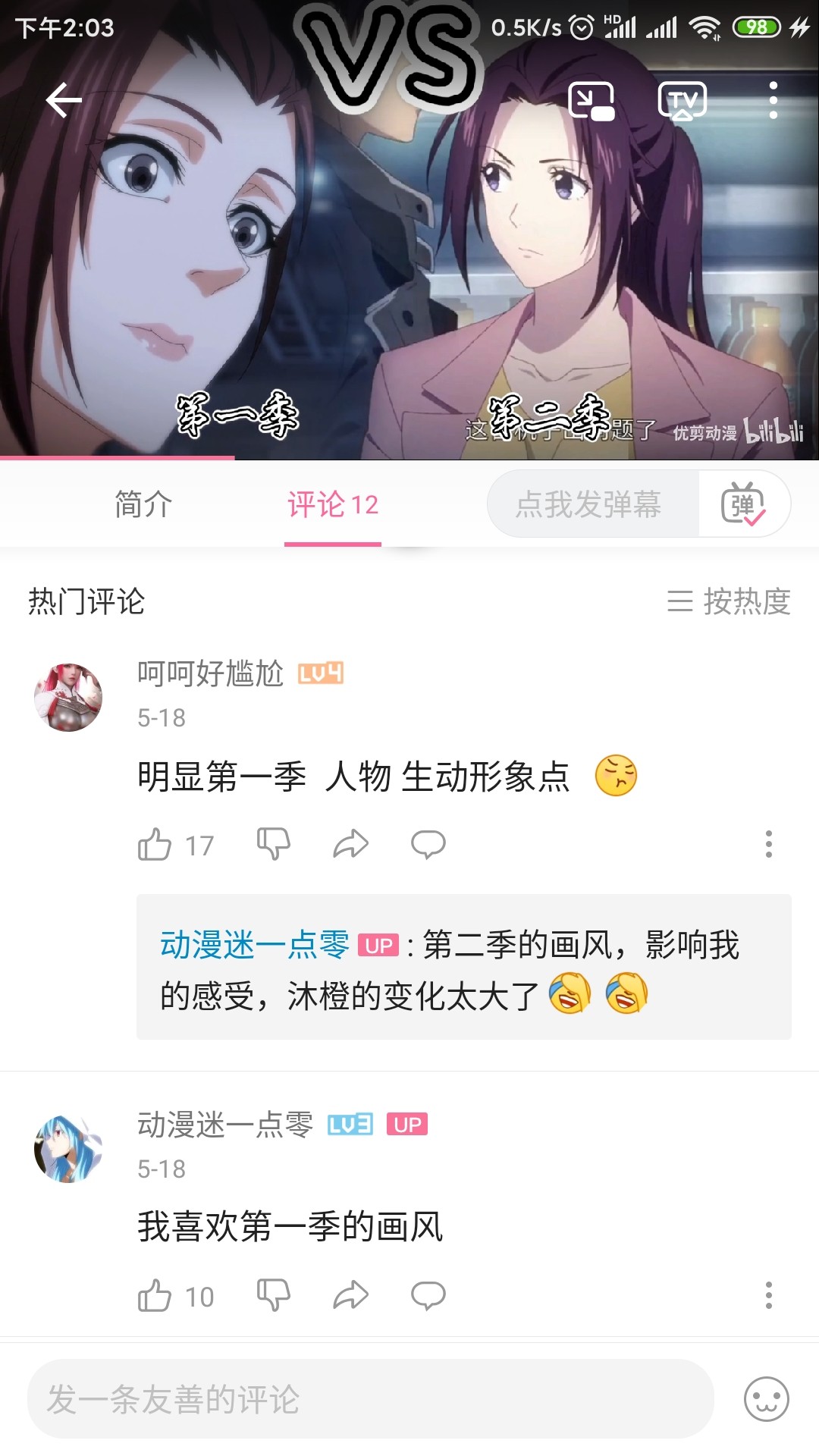Switch to the 简介 tab
This screenshot has height=1456, width=819.
143,504
